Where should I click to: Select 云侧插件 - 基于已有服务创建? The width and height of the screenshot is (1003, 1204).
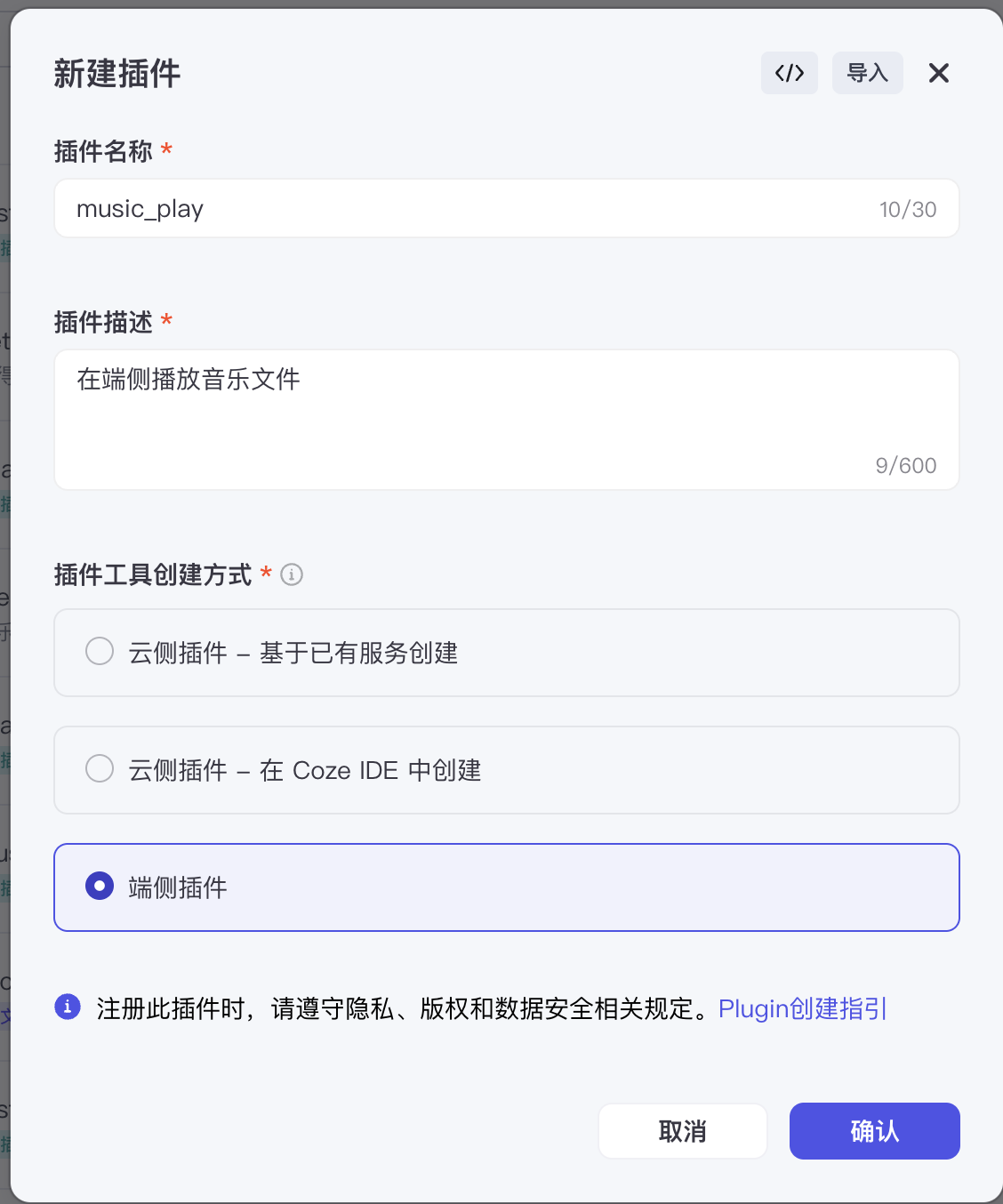100,652
